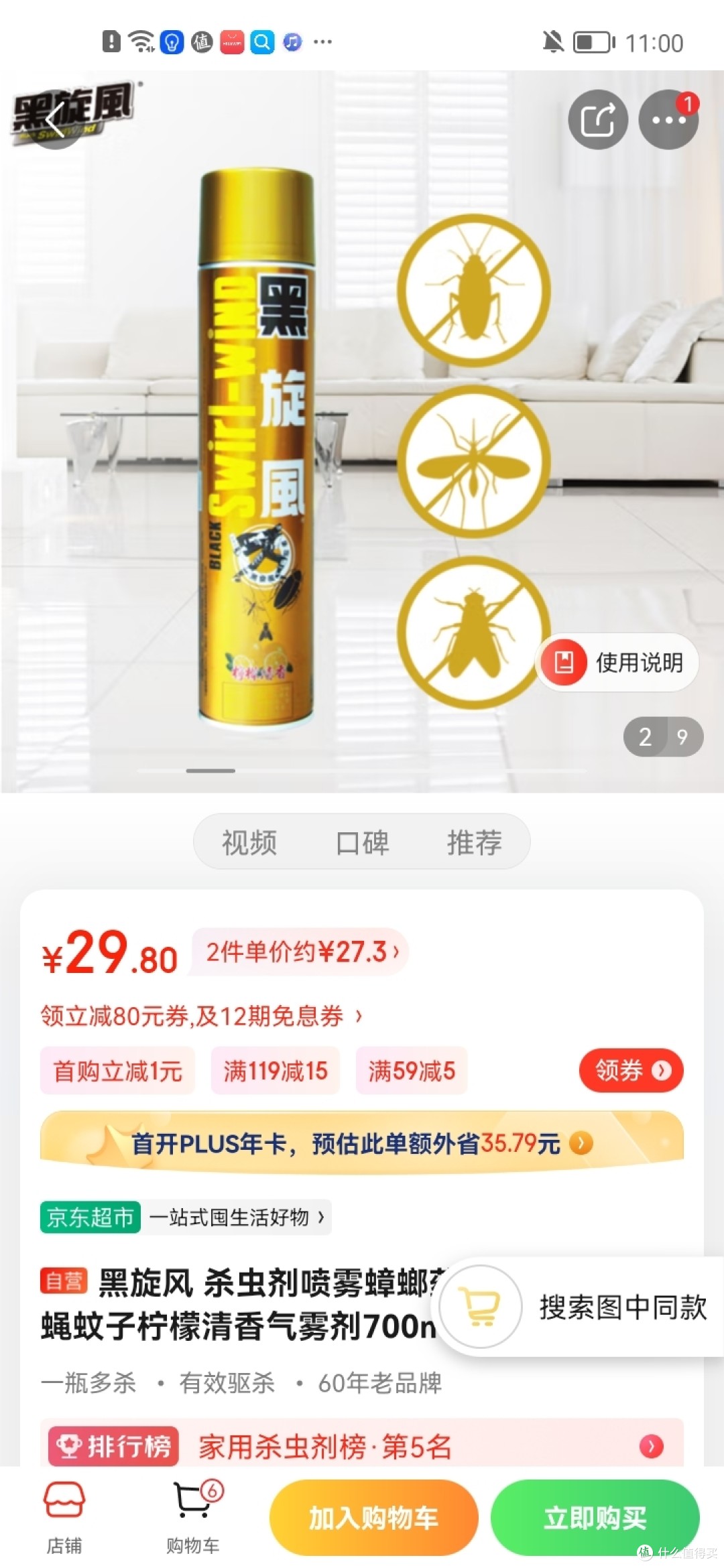This screenshot has height=1568, width=724.
Task: View 2件单价约¥27.3 deal details
Action: point(300,952)
